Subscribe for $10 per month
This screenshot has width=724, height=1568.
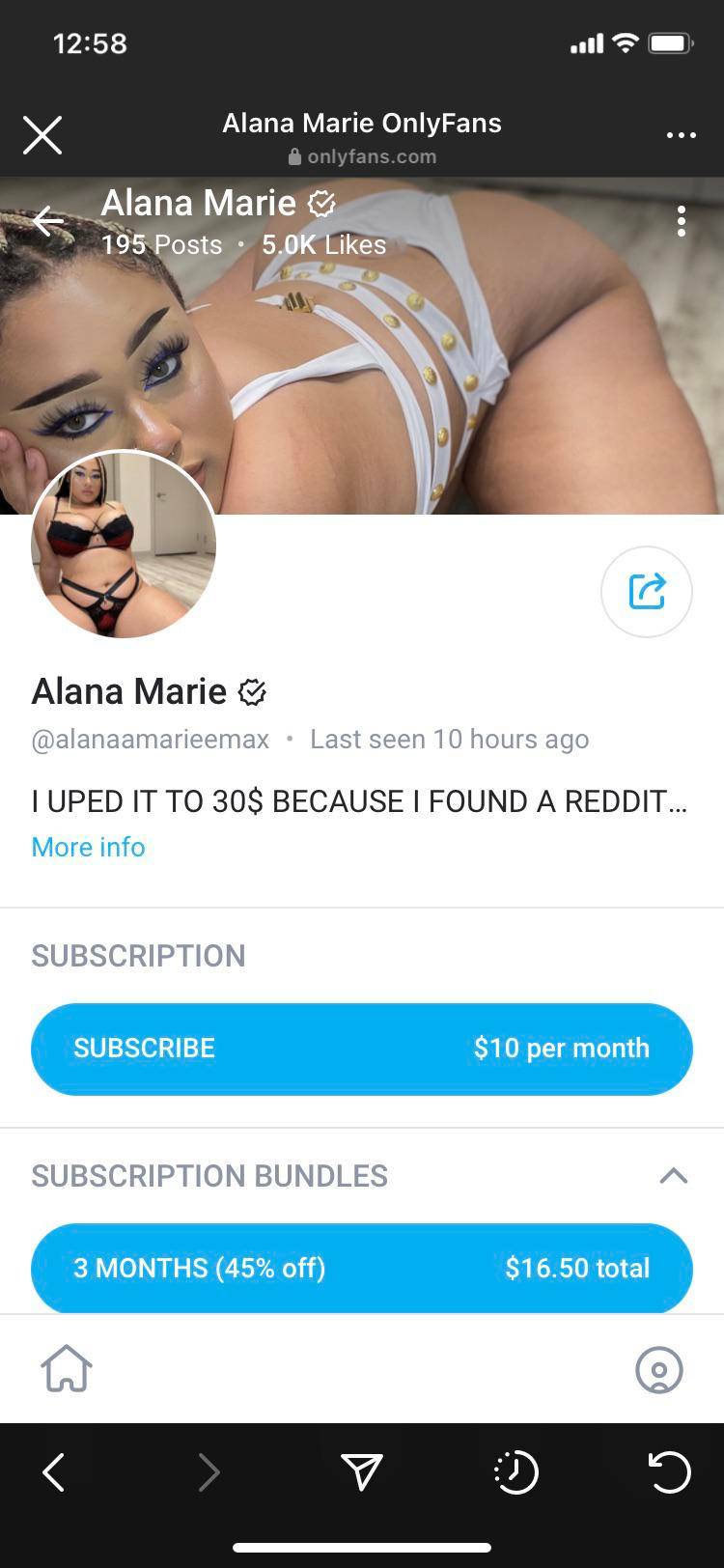[362, 1049]
